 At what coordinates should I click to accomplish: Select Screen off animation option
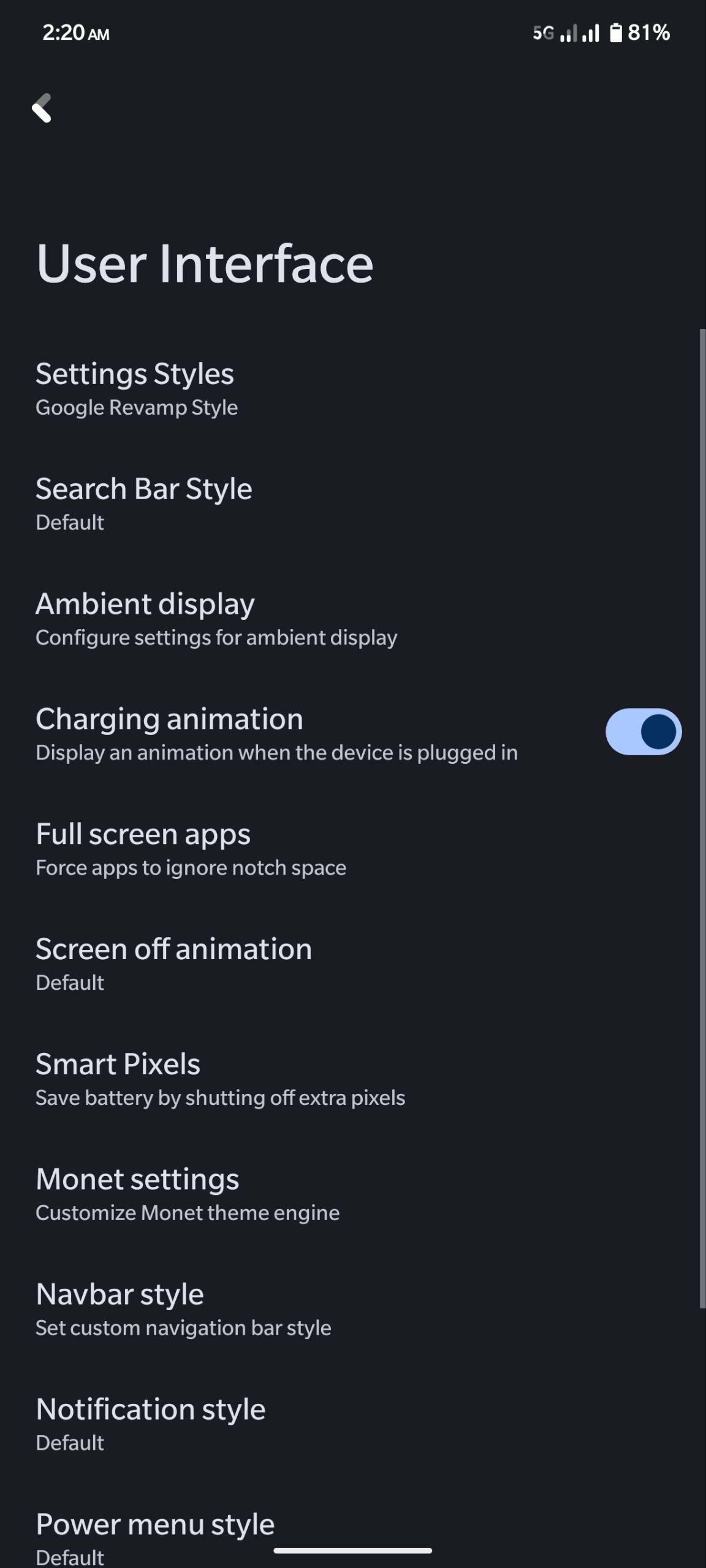[353, 965]
